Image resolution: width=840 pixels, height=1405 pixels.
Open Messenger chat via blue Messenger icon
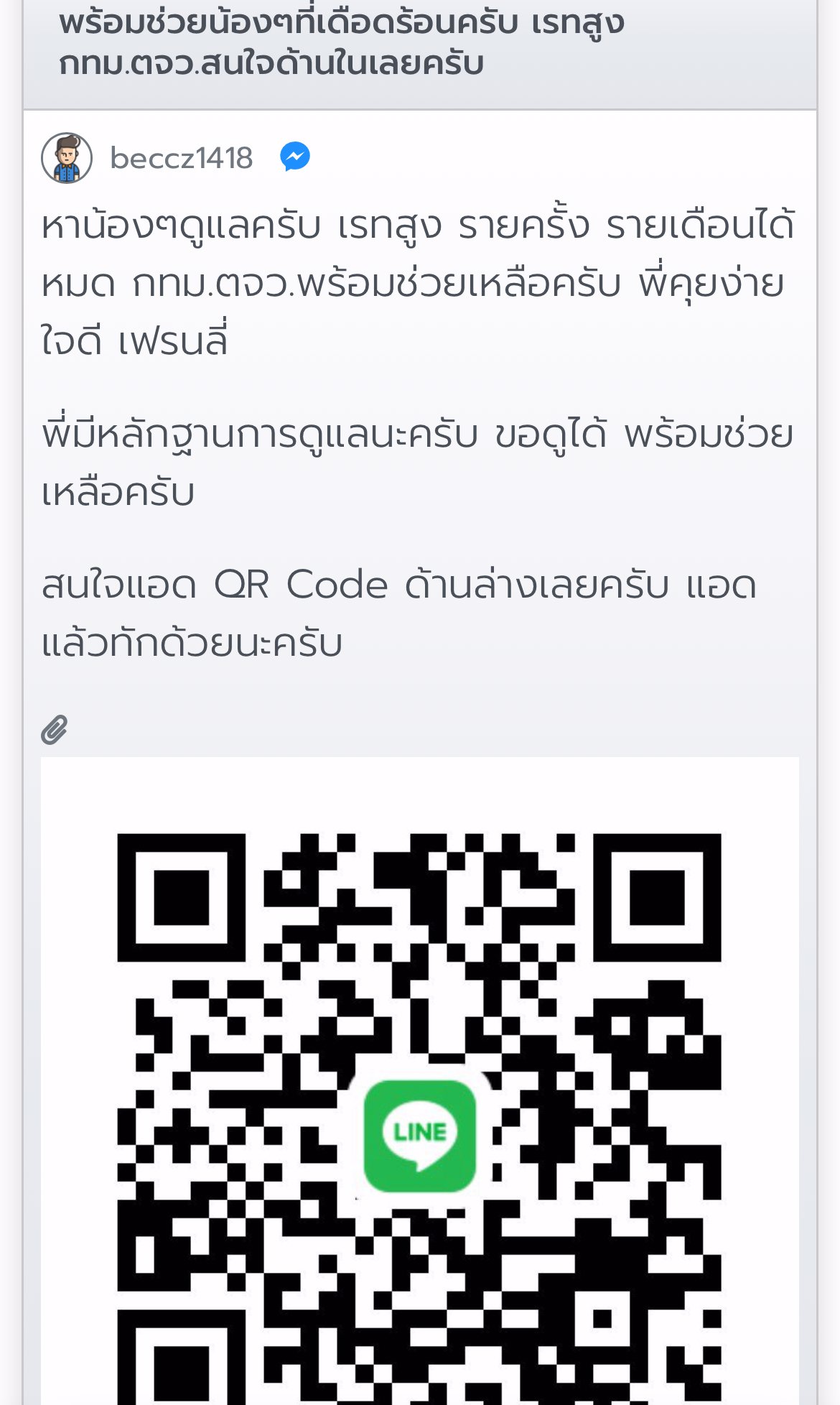point(295,157)
